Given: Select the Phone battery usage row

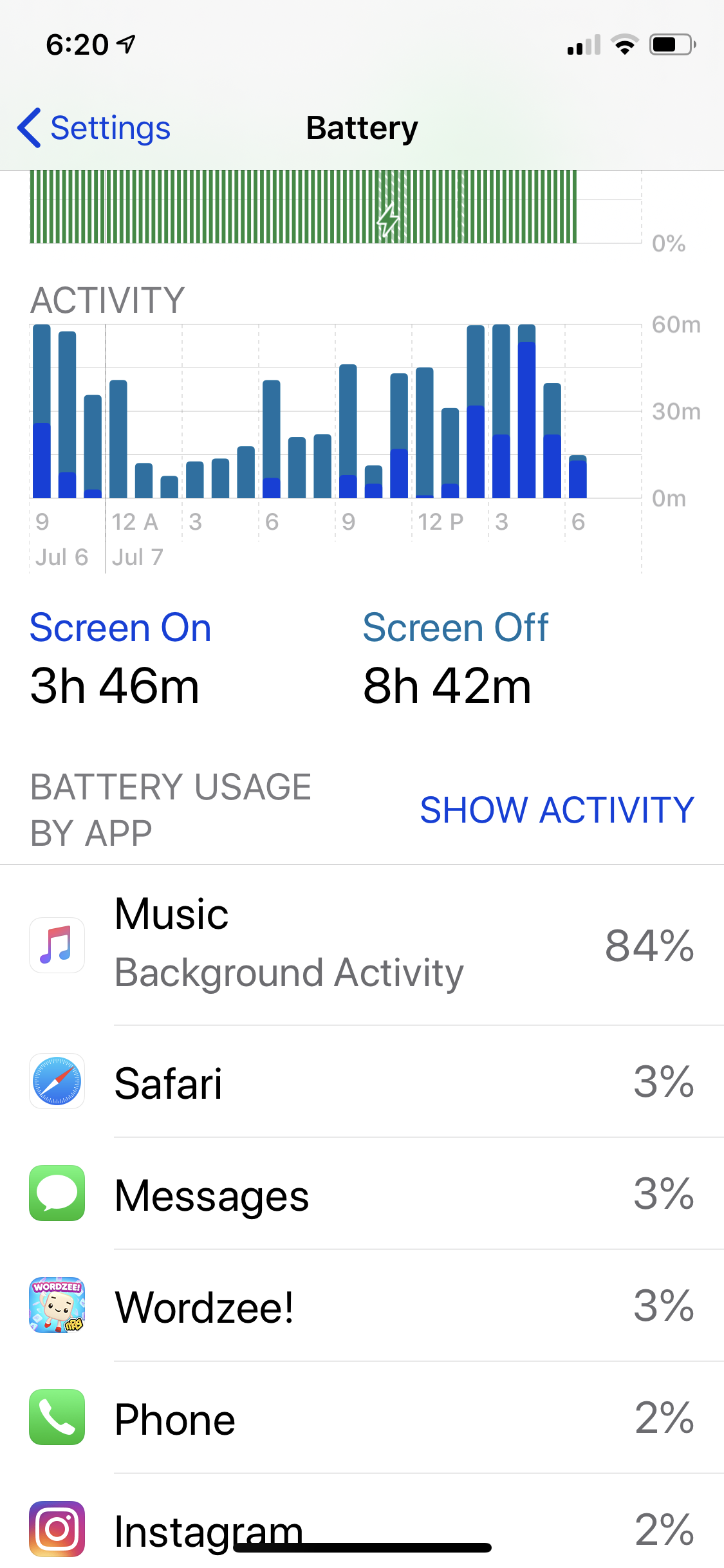Looking at the screenshot, I should [362, 1418].
